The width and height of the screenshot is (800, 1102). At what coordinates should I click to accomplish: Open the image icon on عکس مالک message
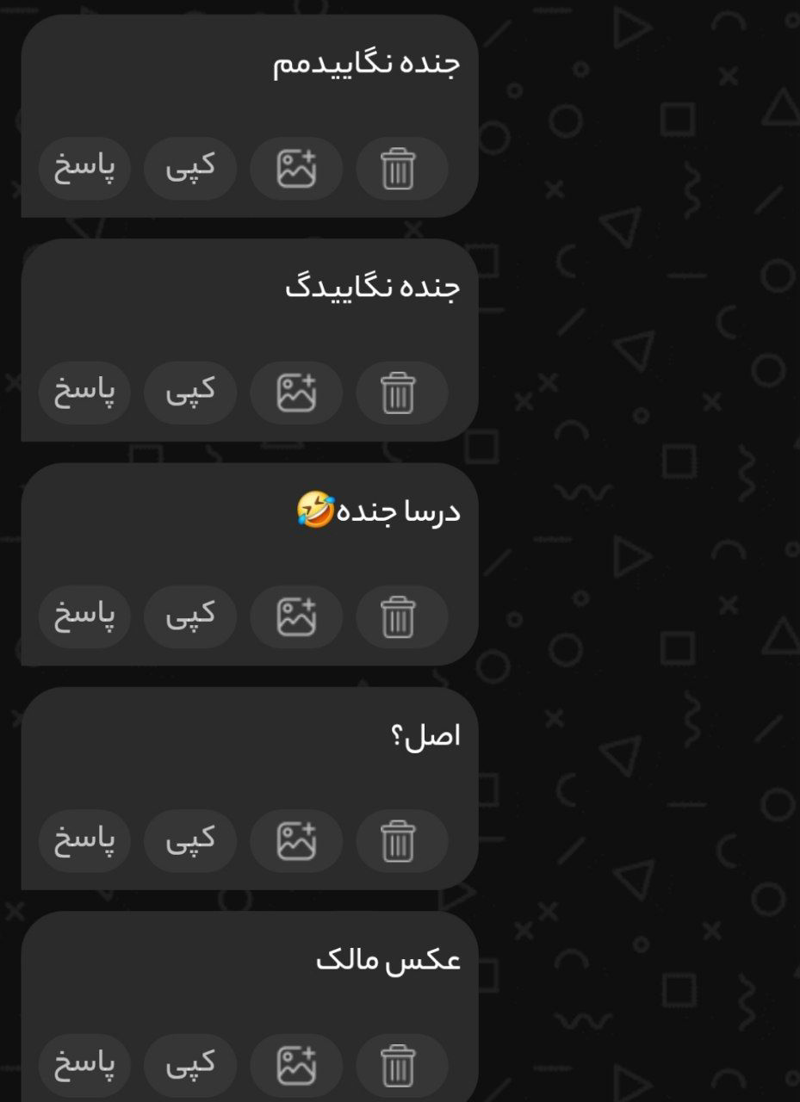click(296, 1064)
